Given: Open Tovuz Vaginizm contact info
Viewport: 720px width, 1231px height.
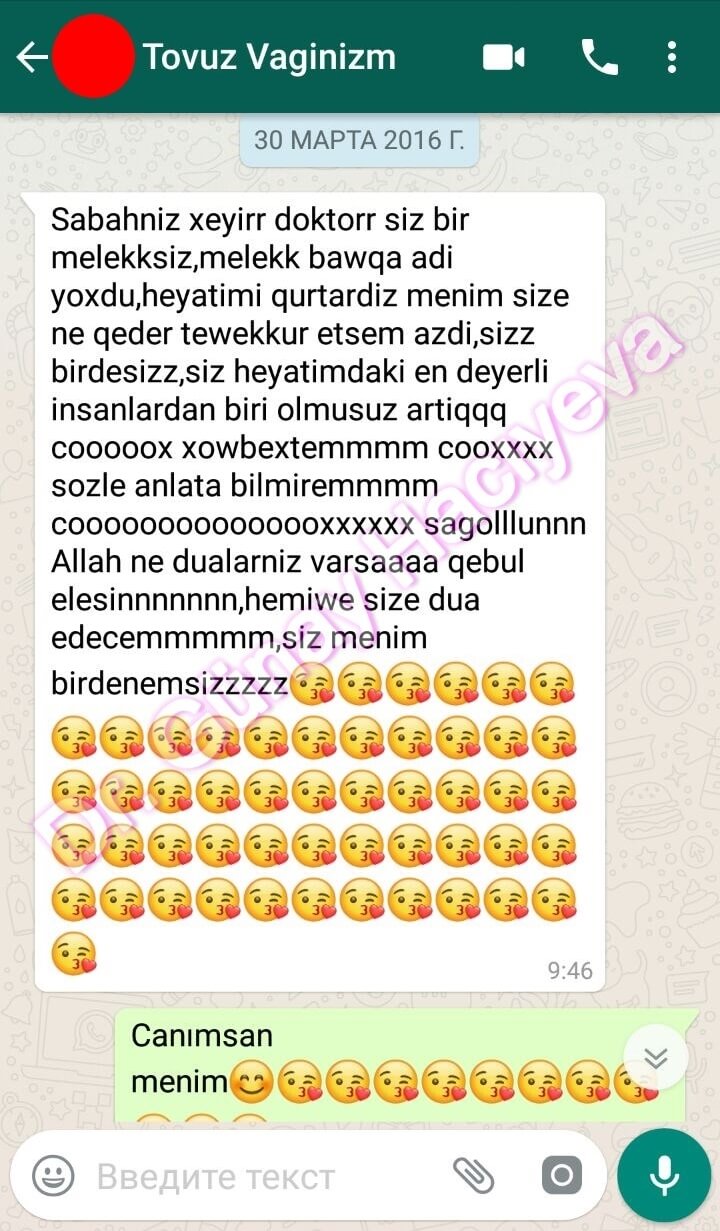Looking at the screenshot, I should [270, 57].
